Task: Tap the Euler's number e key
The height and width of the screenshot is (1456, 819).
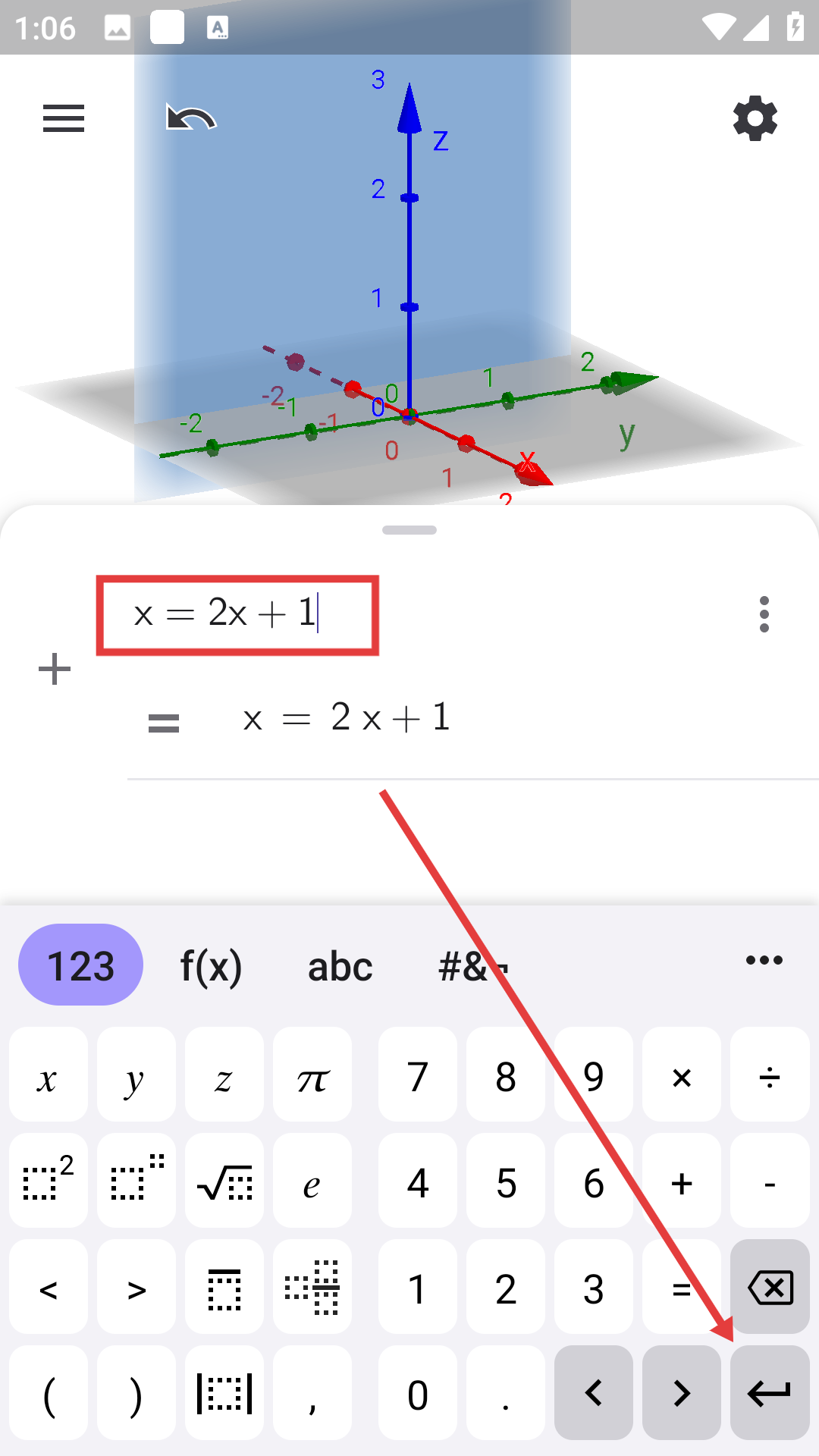Action: click(x=312, y=1181)
